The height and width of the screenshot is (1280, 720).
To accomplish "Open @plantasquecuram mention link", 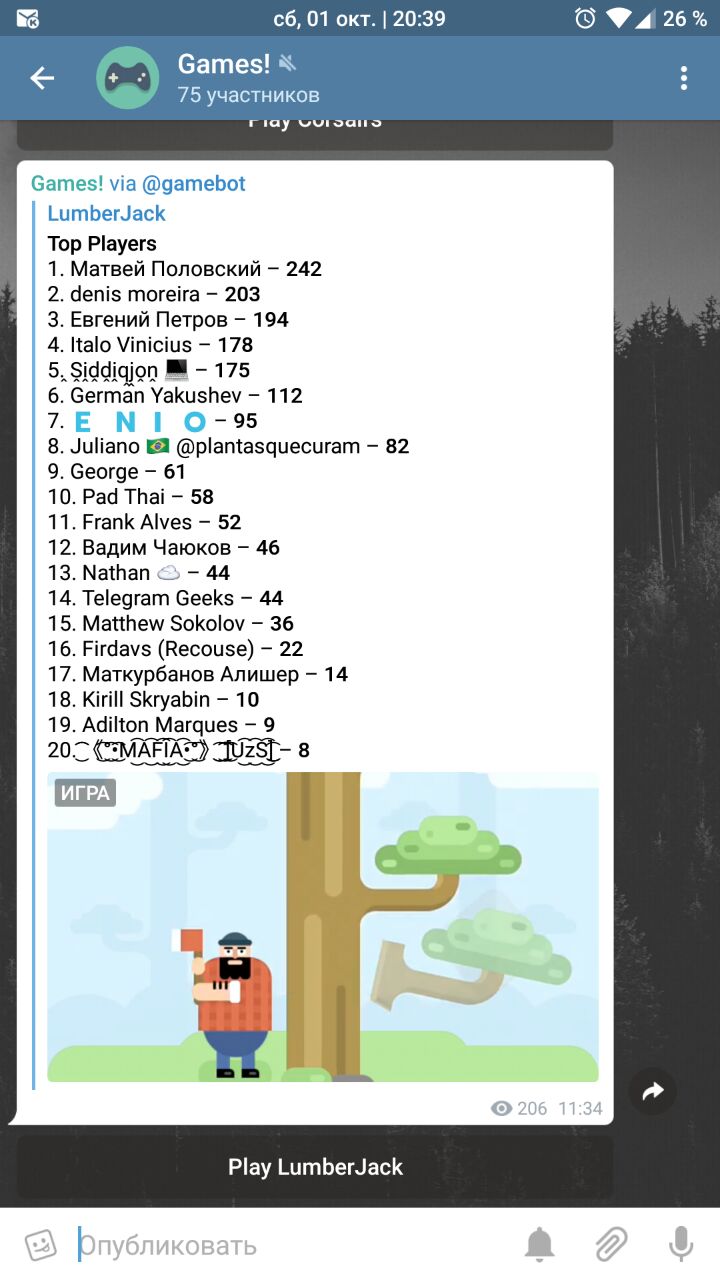I will pyautogui.click(x=268, y=446).
